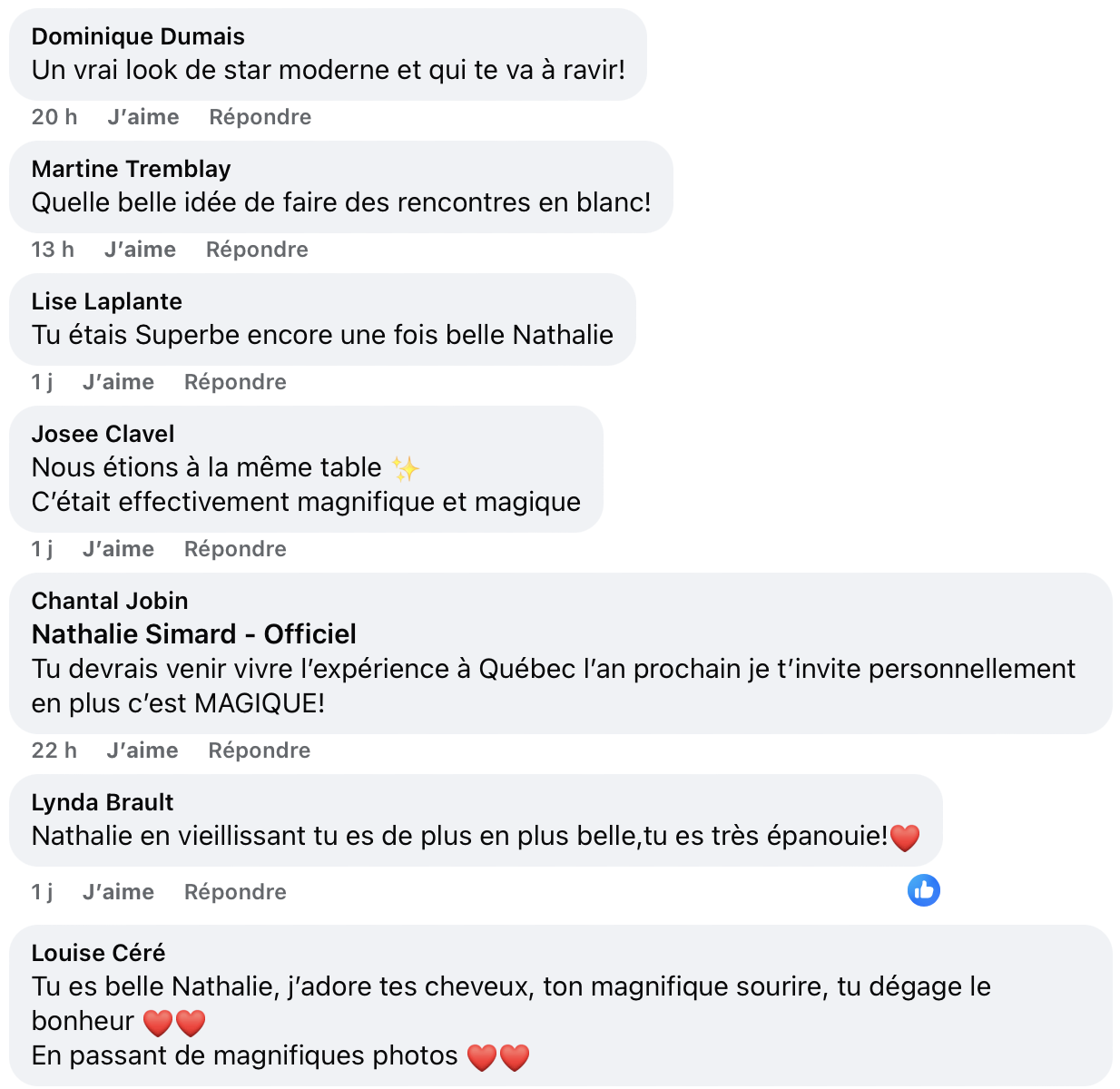Image resolution: width=1120 pixels, height=1089 pixels.
Task: Like Josee Clavel's comment
Action: tap(118, 549)
